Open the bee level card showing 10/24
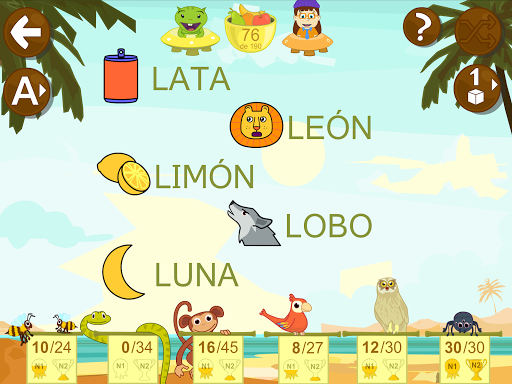The image size is (512, 384). 52,359
